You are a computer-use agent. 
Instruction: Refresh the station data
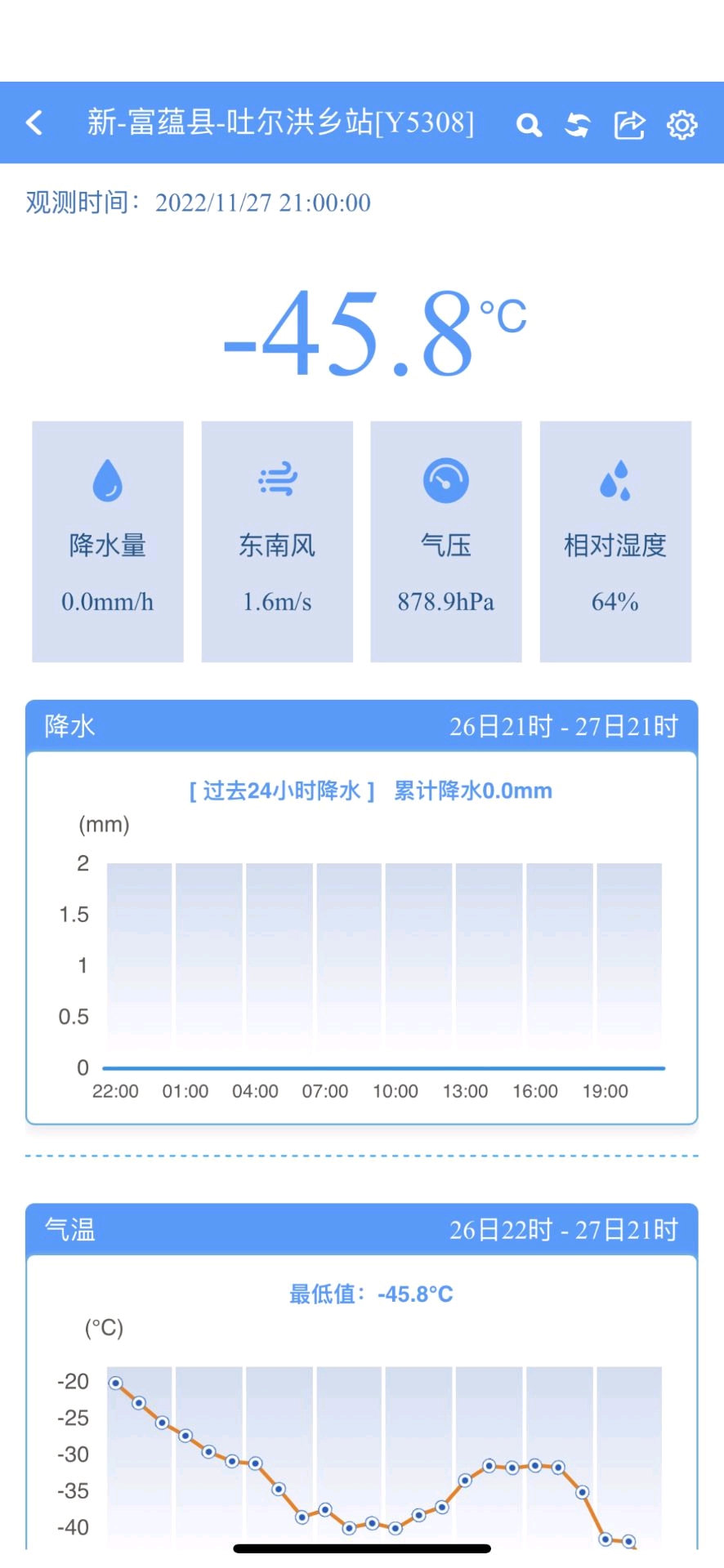point(578,125)
